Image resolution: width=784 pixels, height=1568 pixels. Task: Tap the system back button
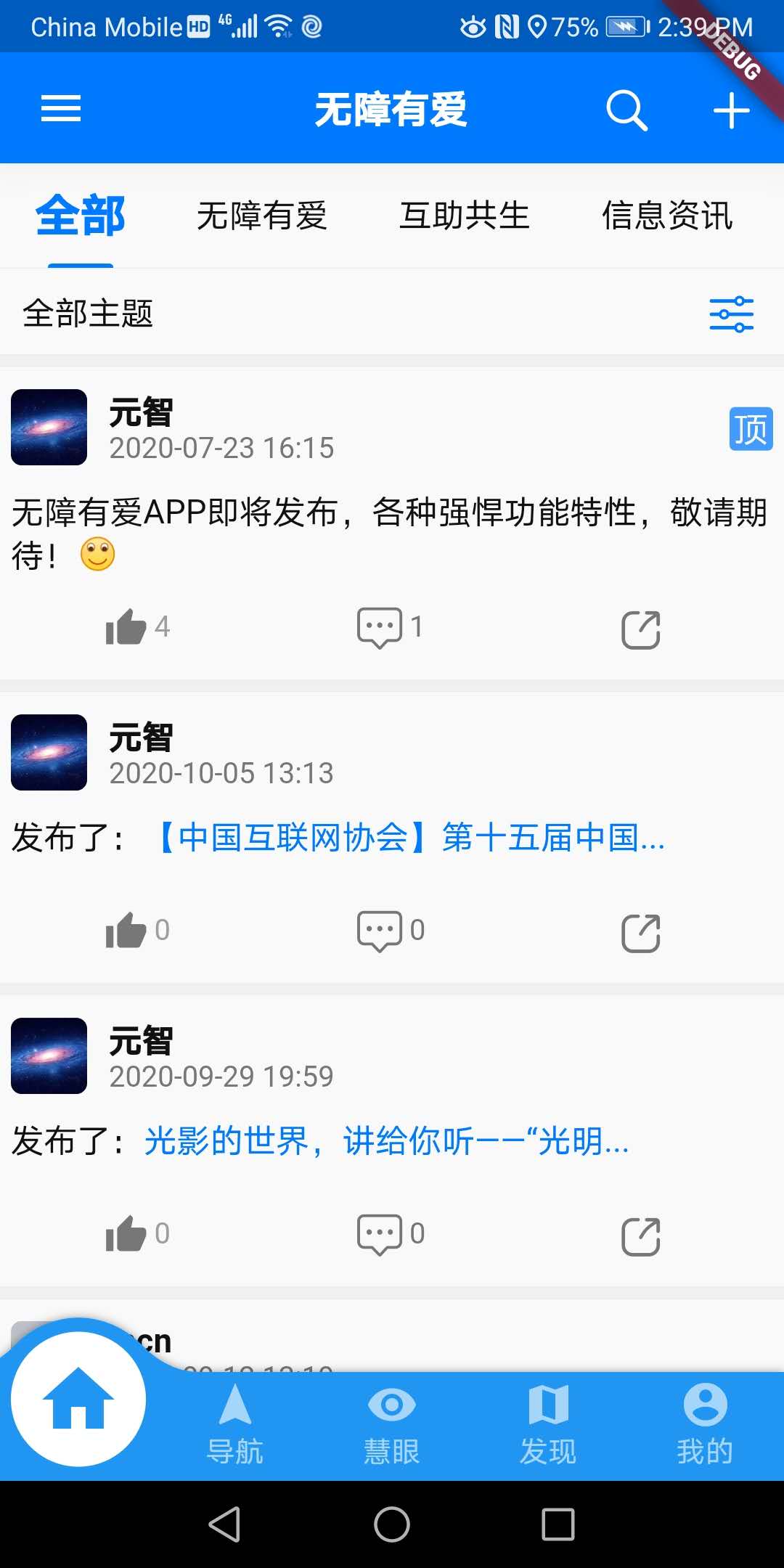click(224, 1524)
